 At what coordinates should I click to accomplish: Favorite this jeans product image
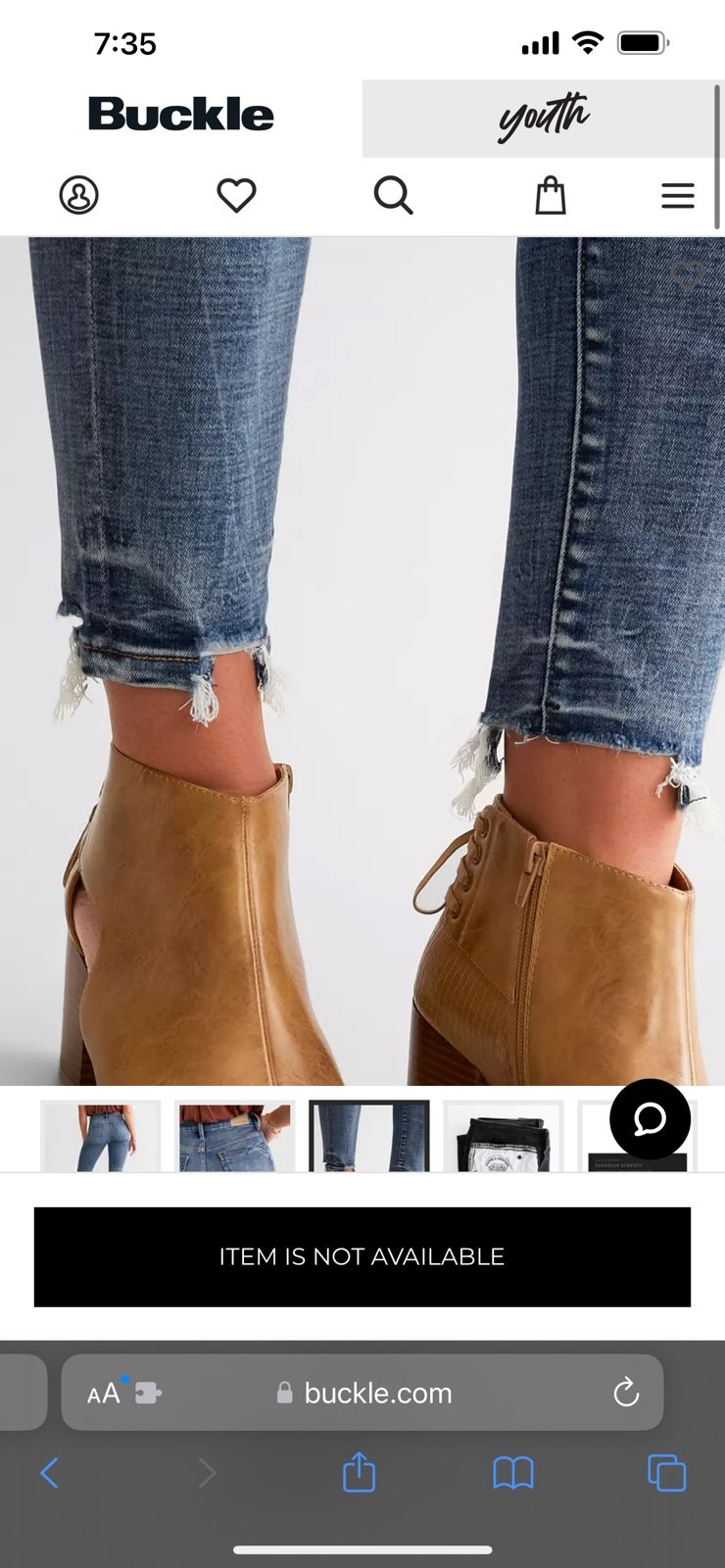tap(688, 276)
